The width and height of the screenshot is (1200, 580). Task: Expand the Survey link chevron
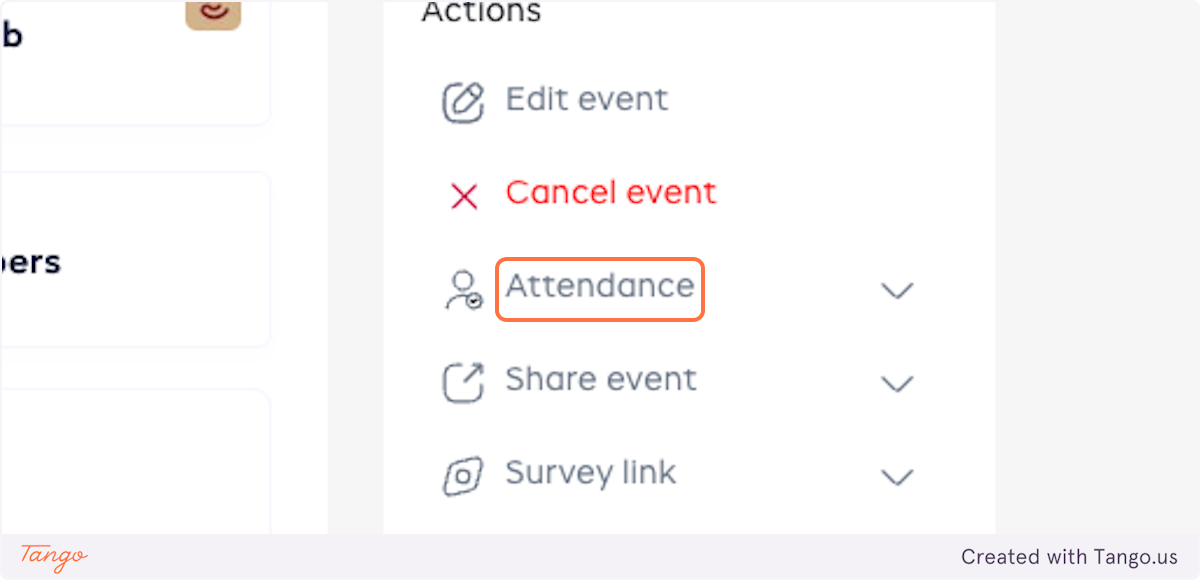(x=897, y=477)
